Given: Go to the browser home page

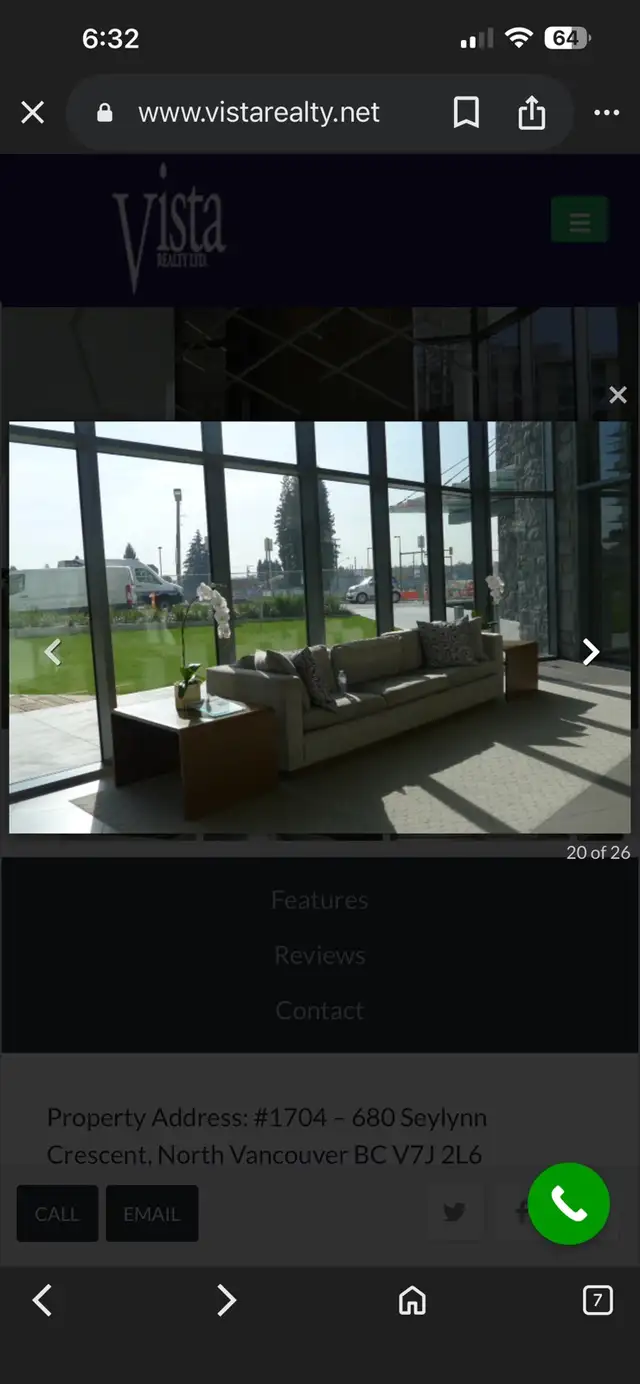Looking at the screenshot, I should tap(412, 1300).
